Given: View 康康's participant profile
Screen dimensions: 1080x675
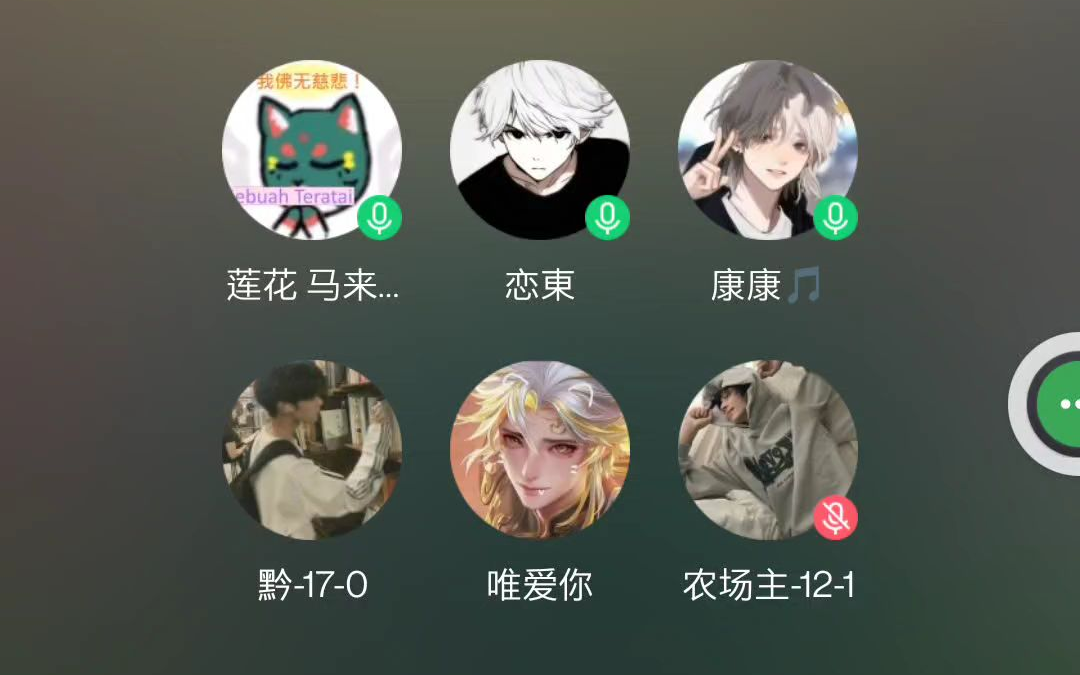Looking at the screenshot, I should [767, 150].
